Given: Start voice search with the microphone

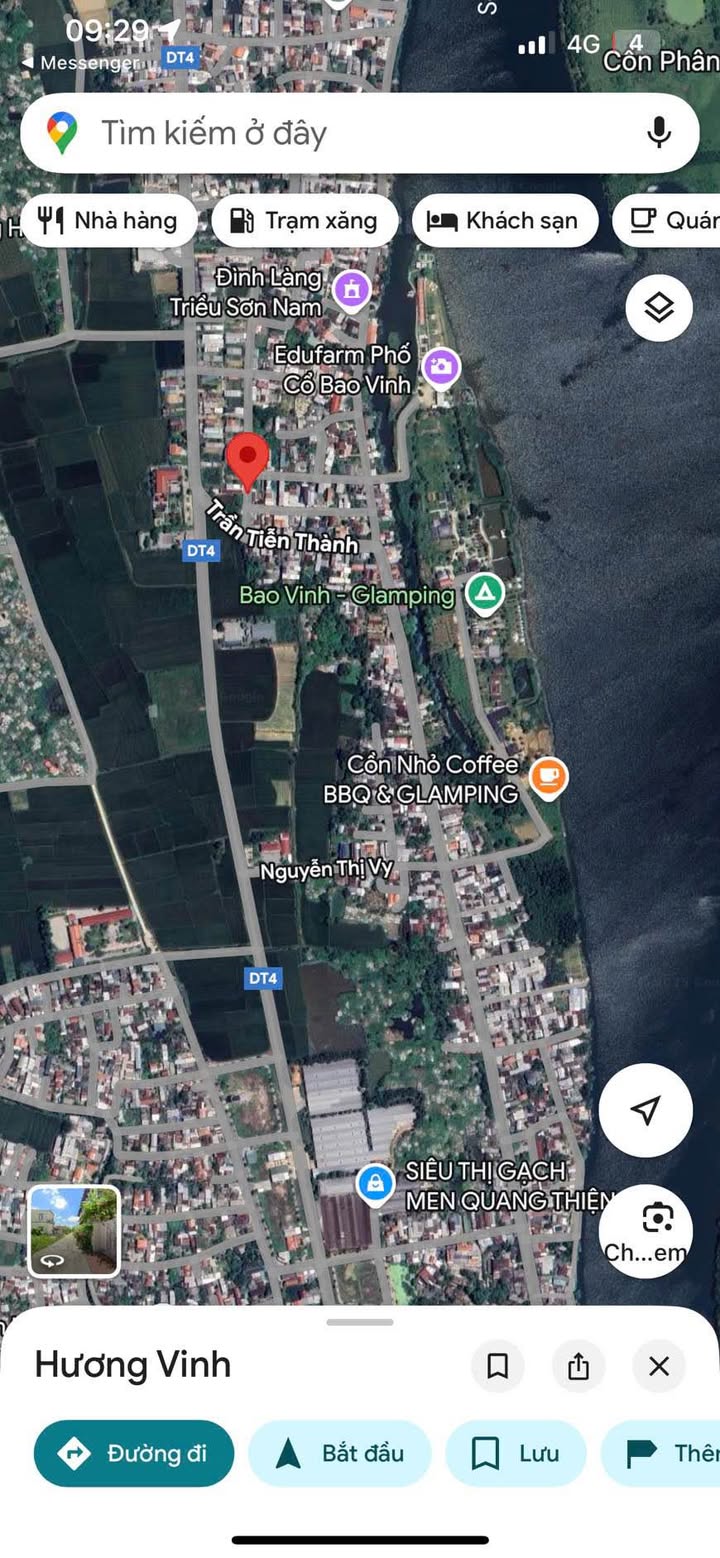Looking at the screenshot, I should 658,133.
